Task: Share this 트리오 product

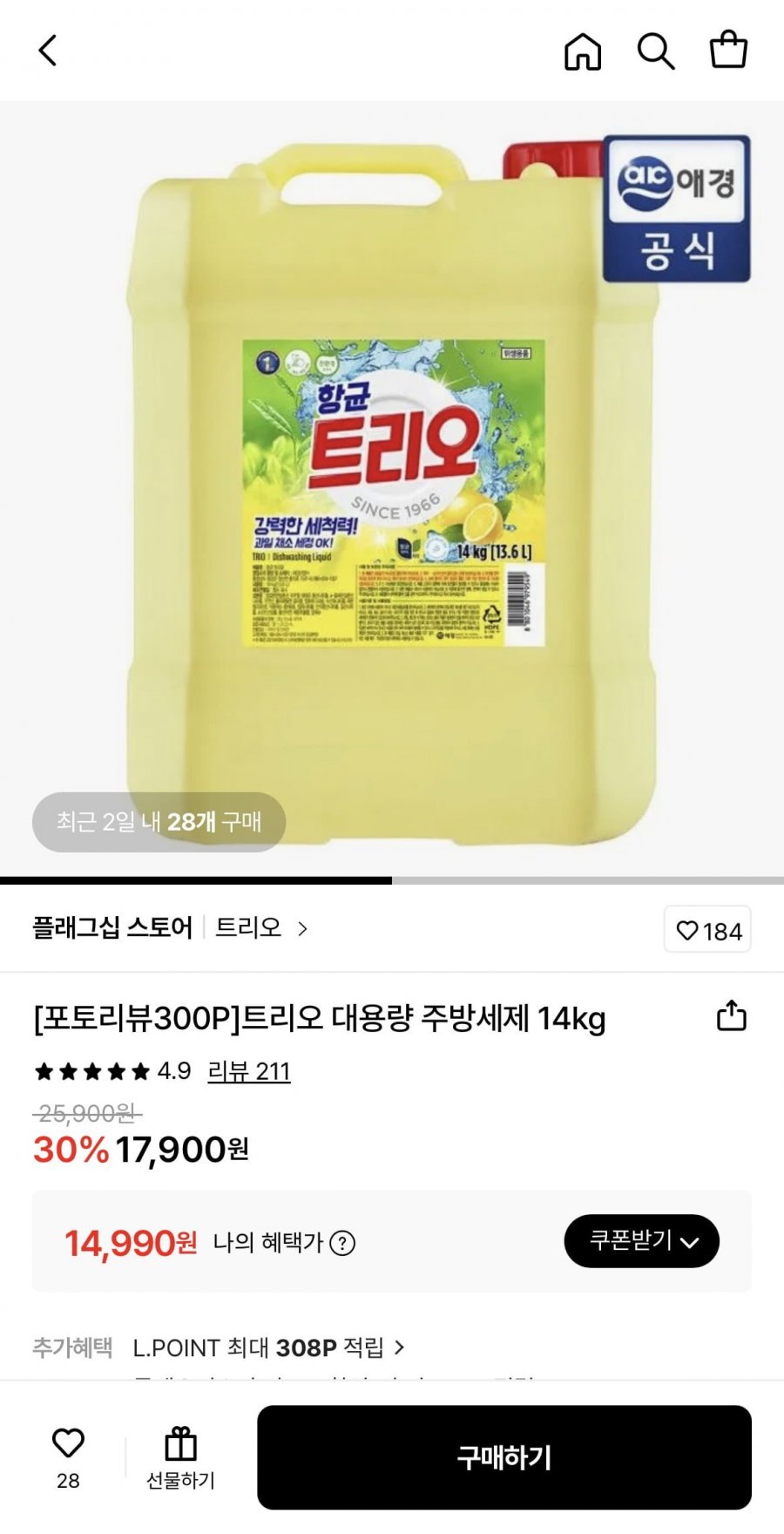Action: pyautogui.click(x=731, y=1016)
